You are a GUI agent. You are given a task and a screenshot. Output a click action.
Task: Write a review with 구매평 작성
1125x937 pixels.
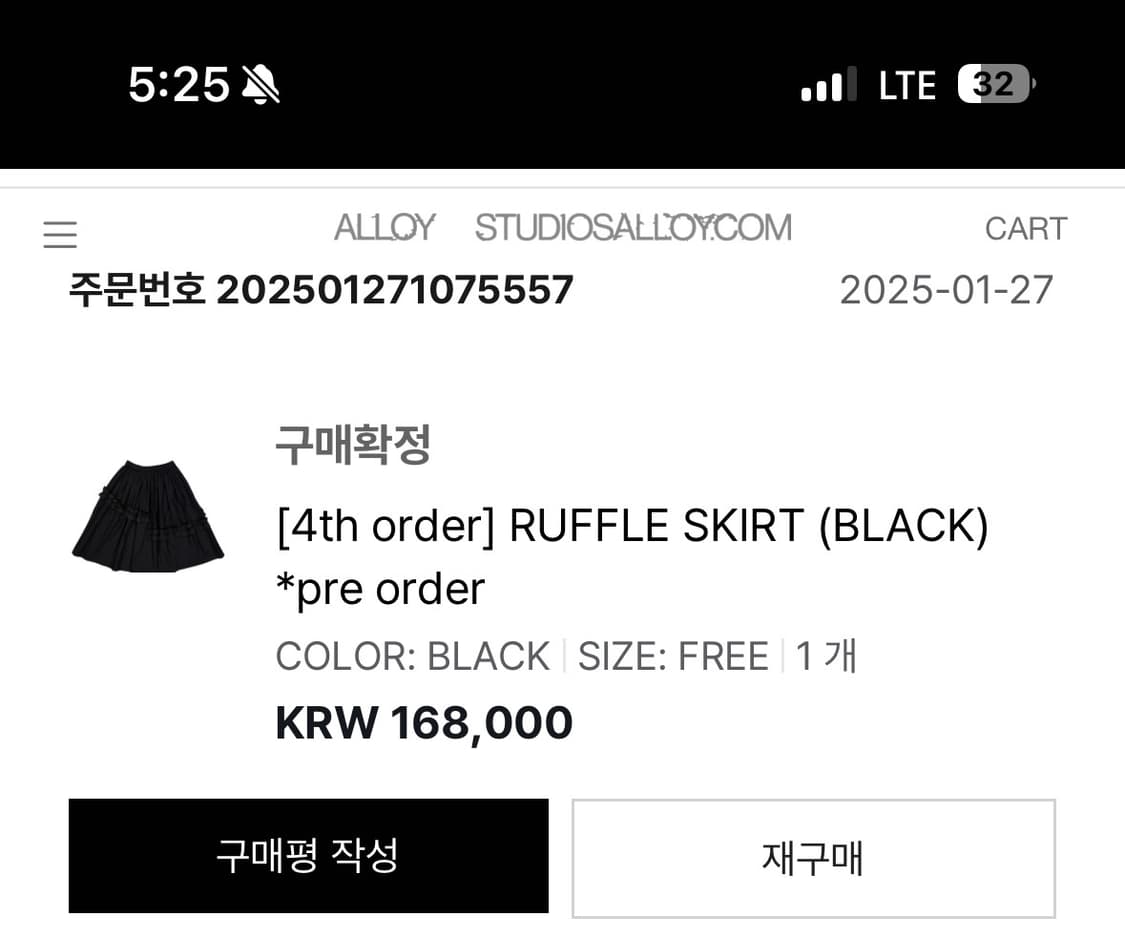(x=308, y=856)
